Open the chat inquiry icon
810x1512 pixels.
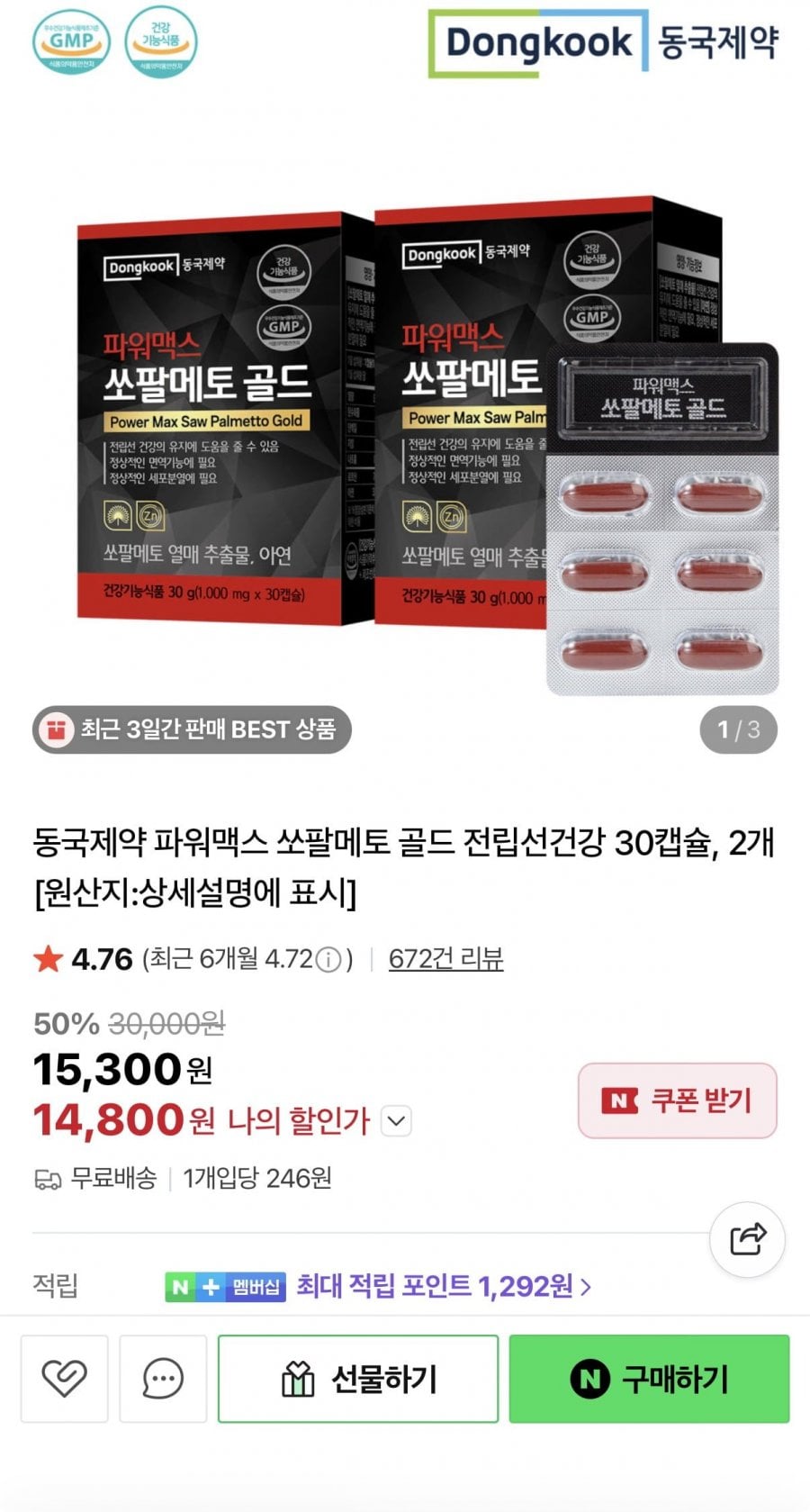[x=160, y=1379]
